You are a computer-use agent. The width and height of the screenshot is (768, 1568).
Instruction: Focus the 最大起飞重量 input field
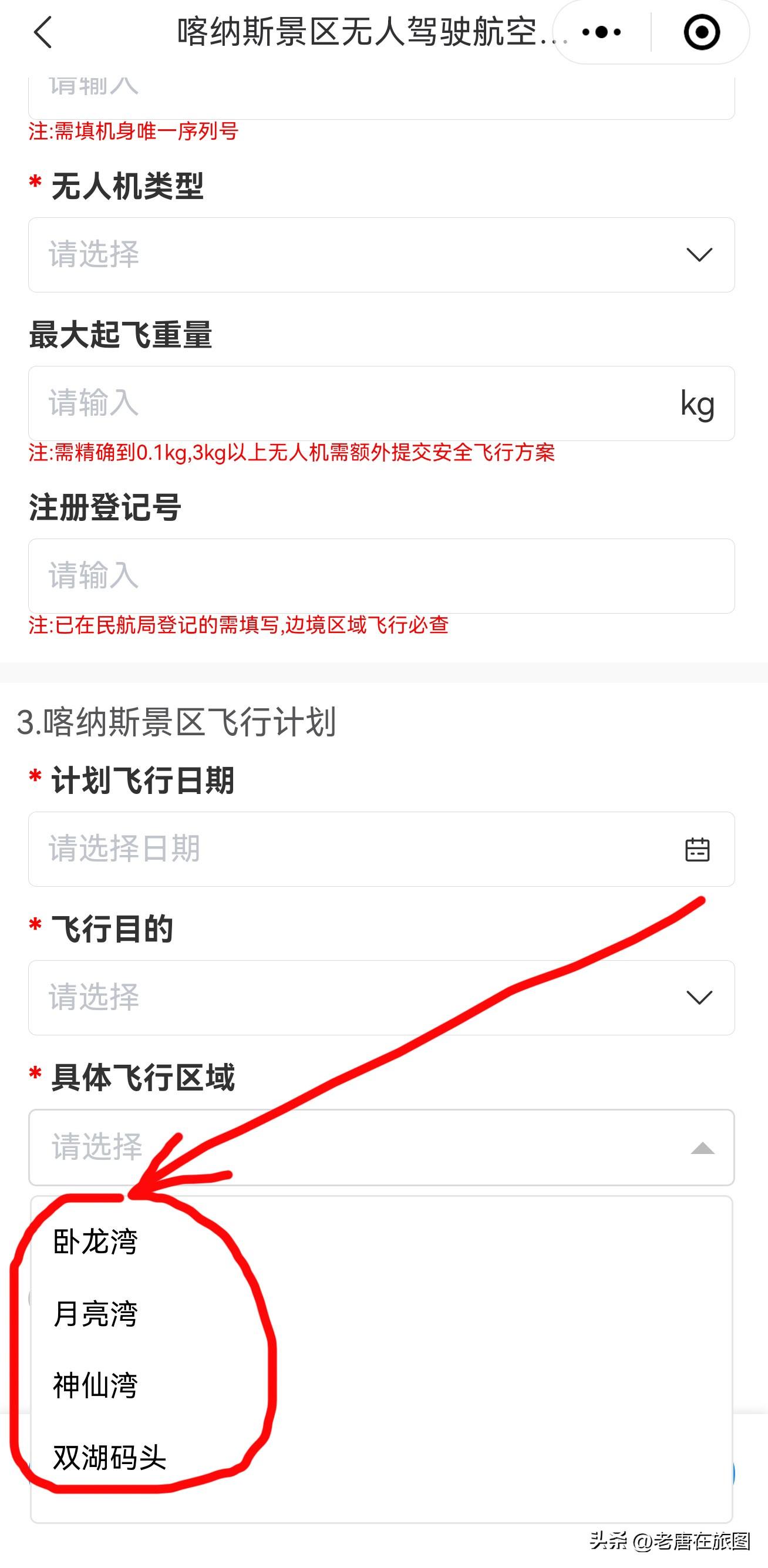pos(353,403)
